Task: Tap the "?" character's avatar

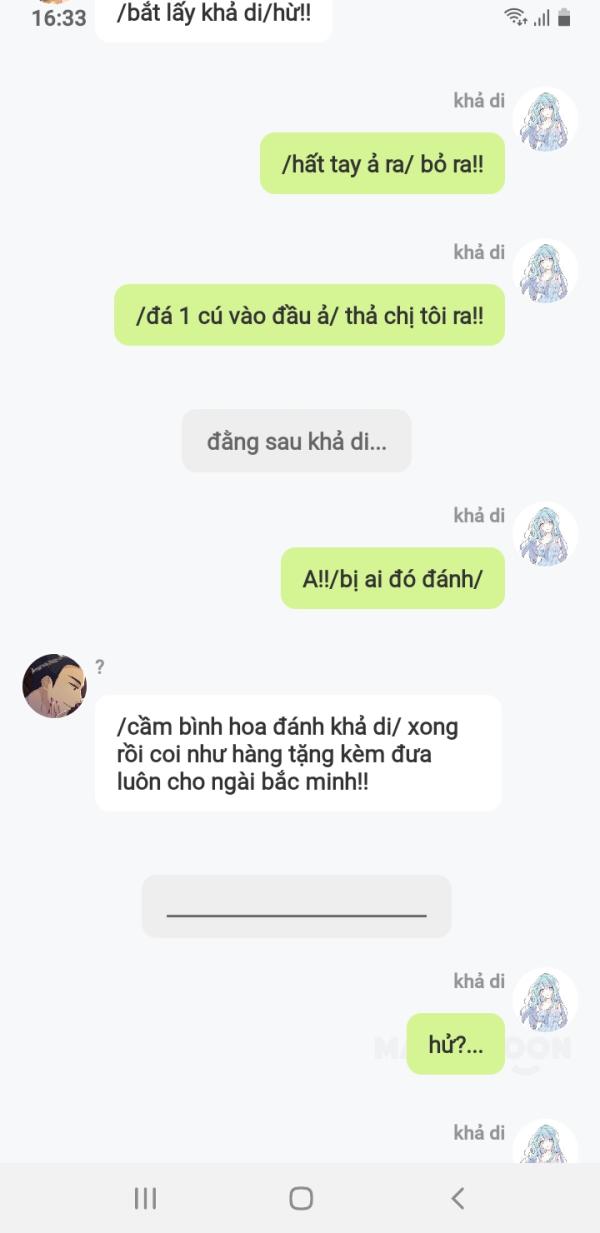Action: (54, 686)
